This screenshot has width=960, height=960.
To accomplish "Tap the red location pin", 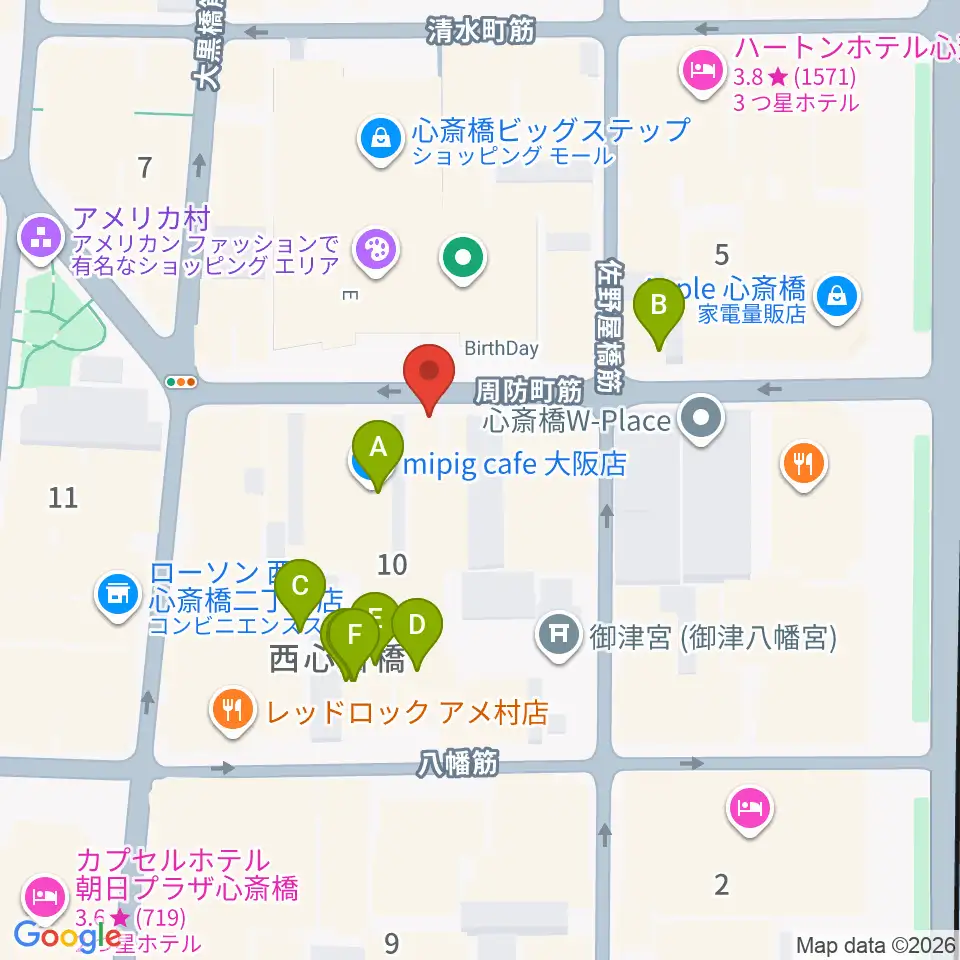I will click(429, 377).
